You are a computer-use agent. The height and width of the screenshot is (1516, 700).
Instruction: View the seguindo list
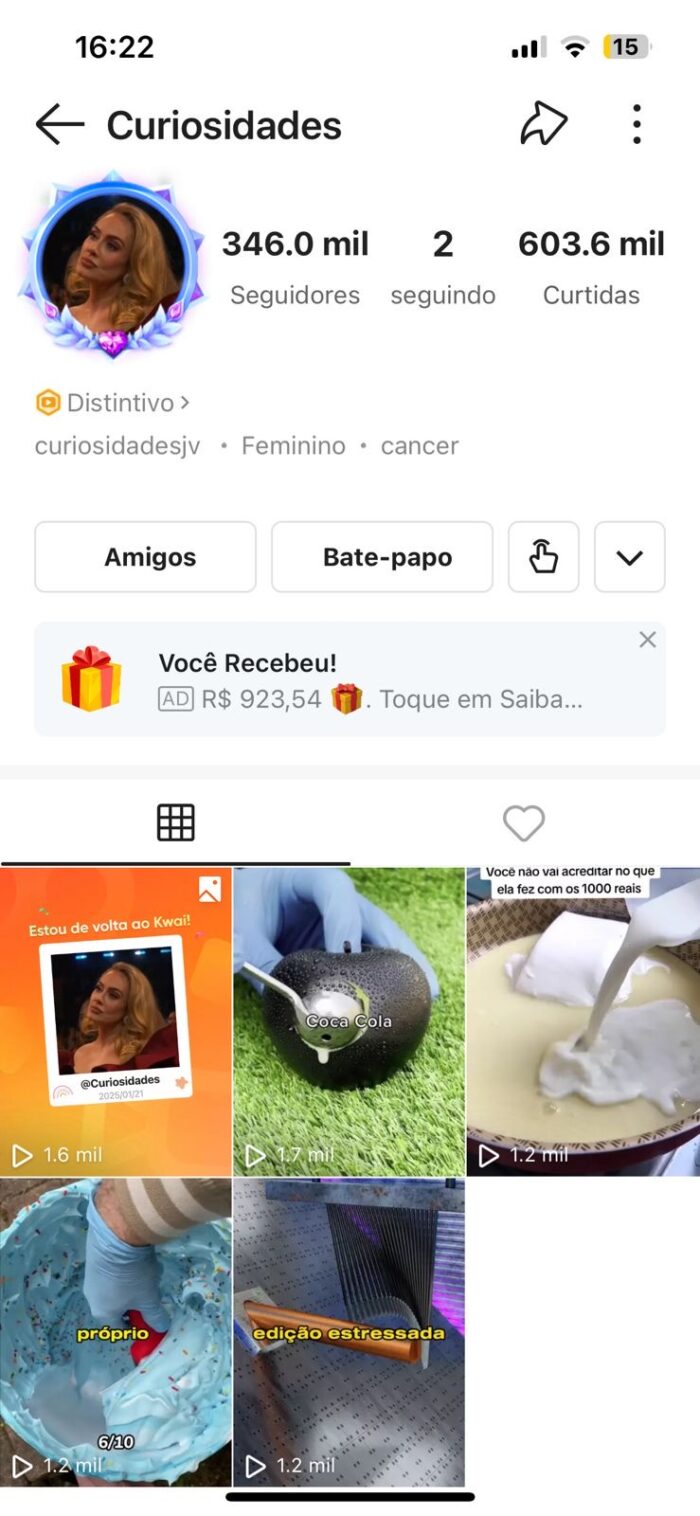click(x=442, y=266)
